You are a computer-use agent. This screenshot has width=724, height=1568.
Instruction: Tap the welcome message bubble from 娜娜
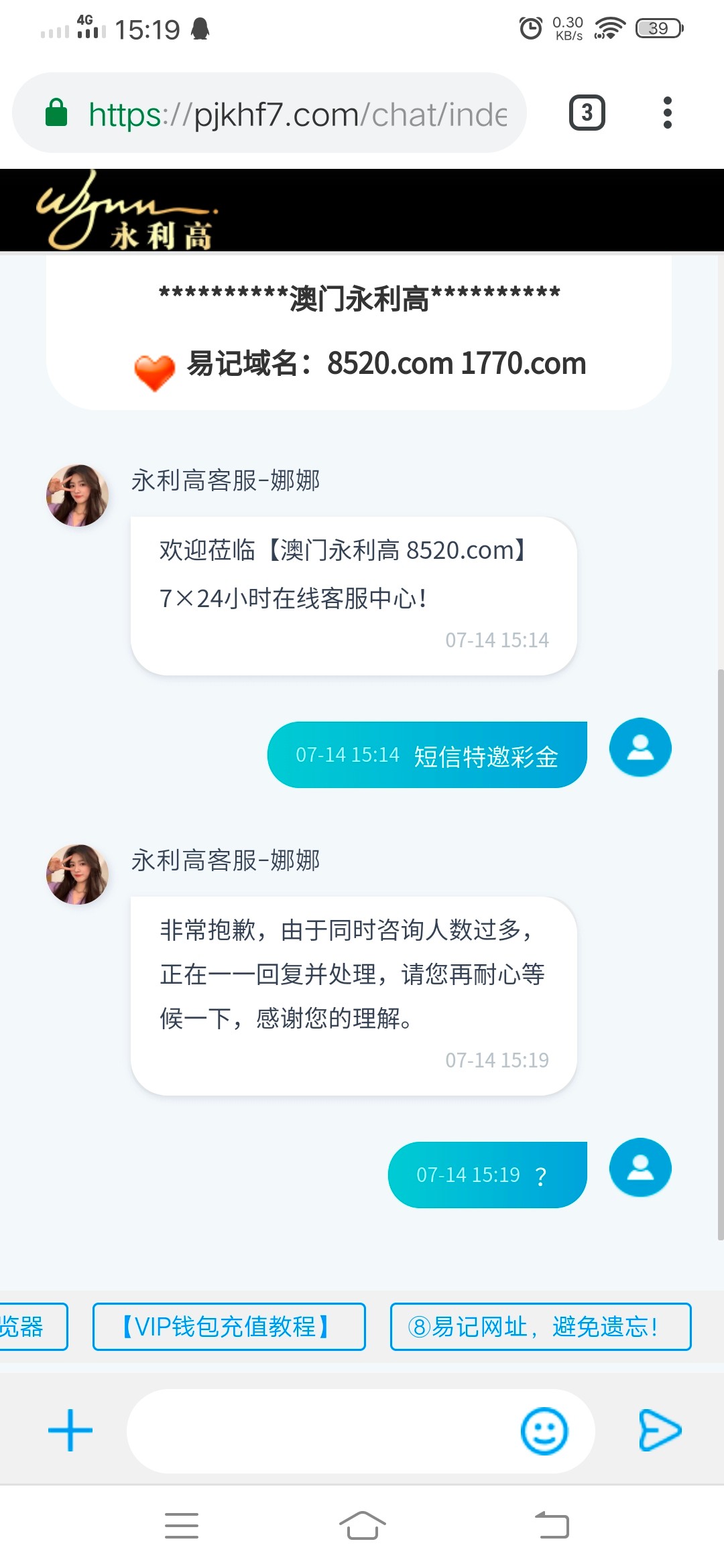[352, 590]
